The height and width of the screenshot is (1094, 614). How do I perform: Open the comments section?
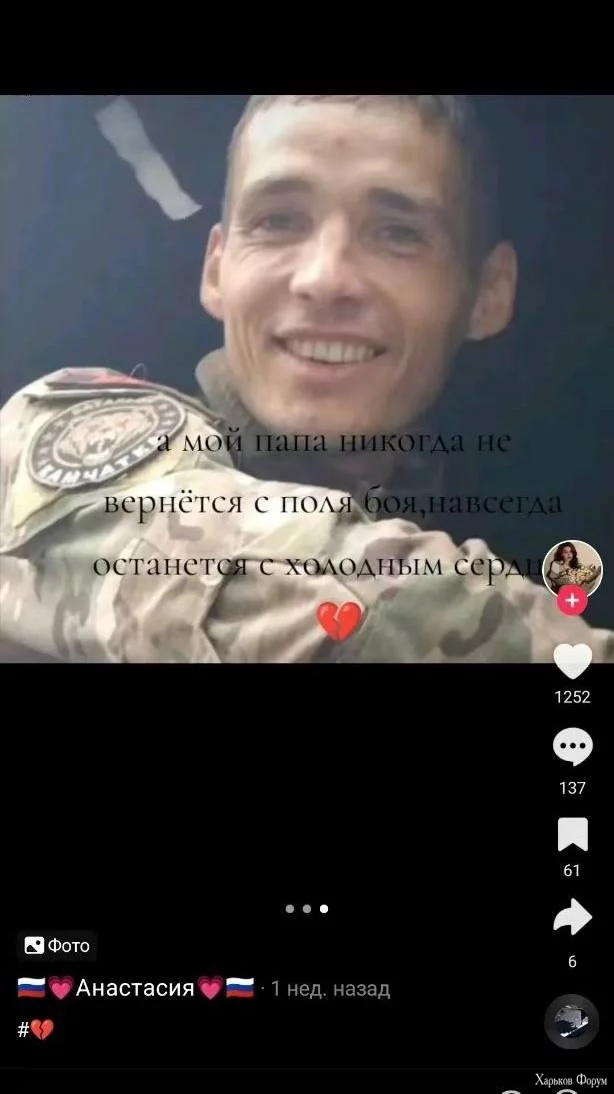(572, 748)
